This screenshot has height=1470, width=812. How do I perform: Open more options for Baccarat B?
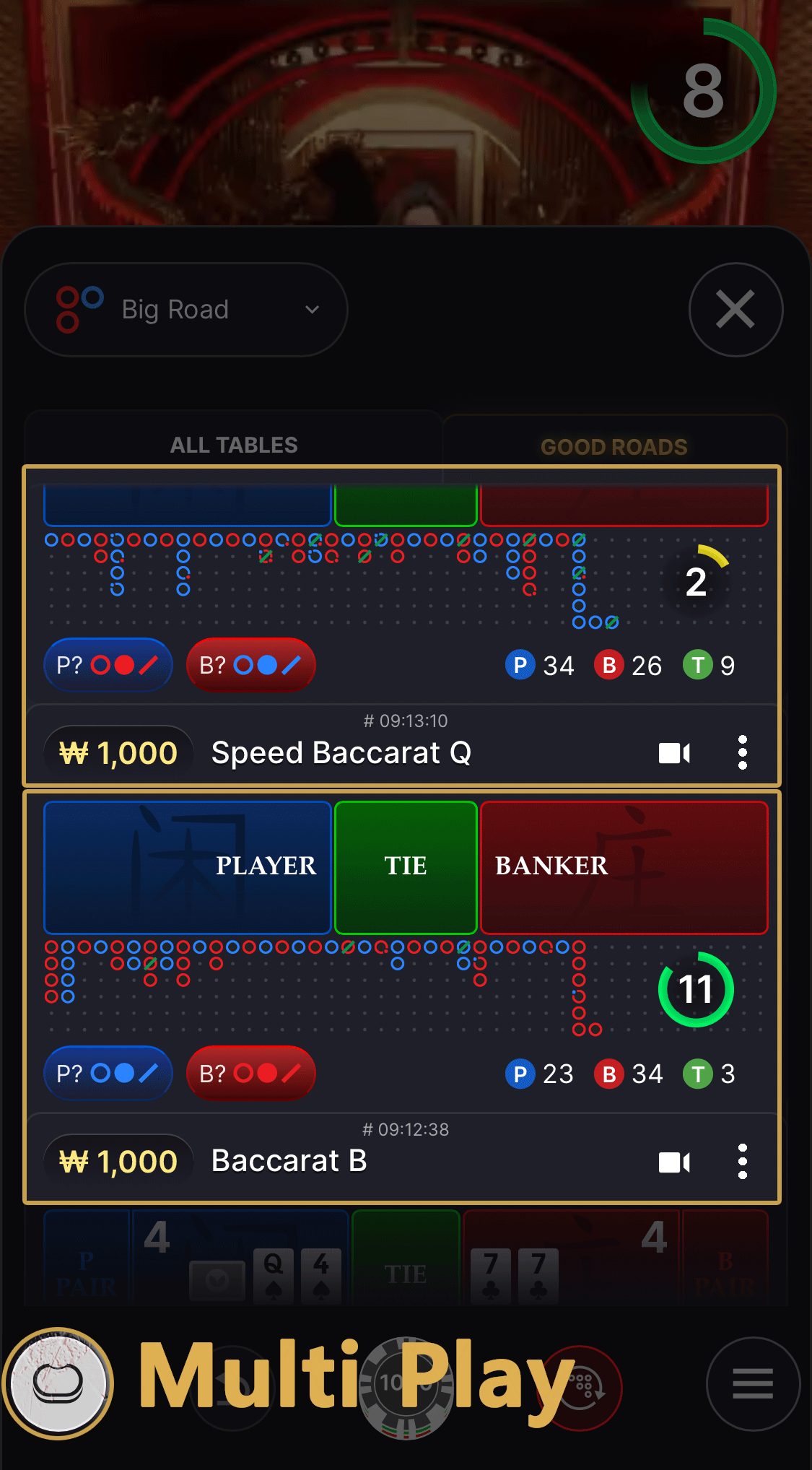(x=742, y=1162)
